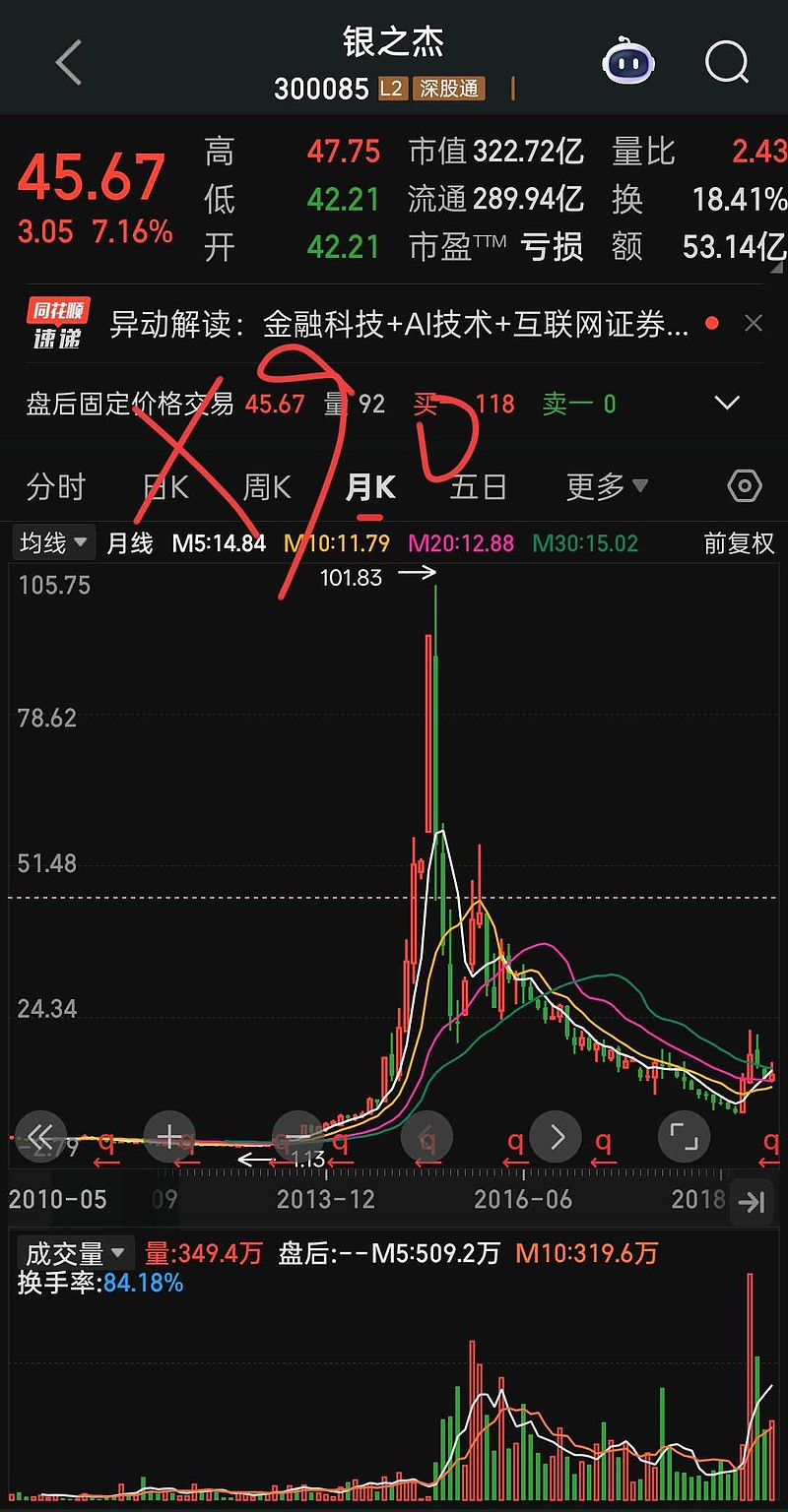Jump to latest candles with the skip-to-end icon
Image resolution: width=788 pixels, height=1512 pixels.
coord(752,1200)
